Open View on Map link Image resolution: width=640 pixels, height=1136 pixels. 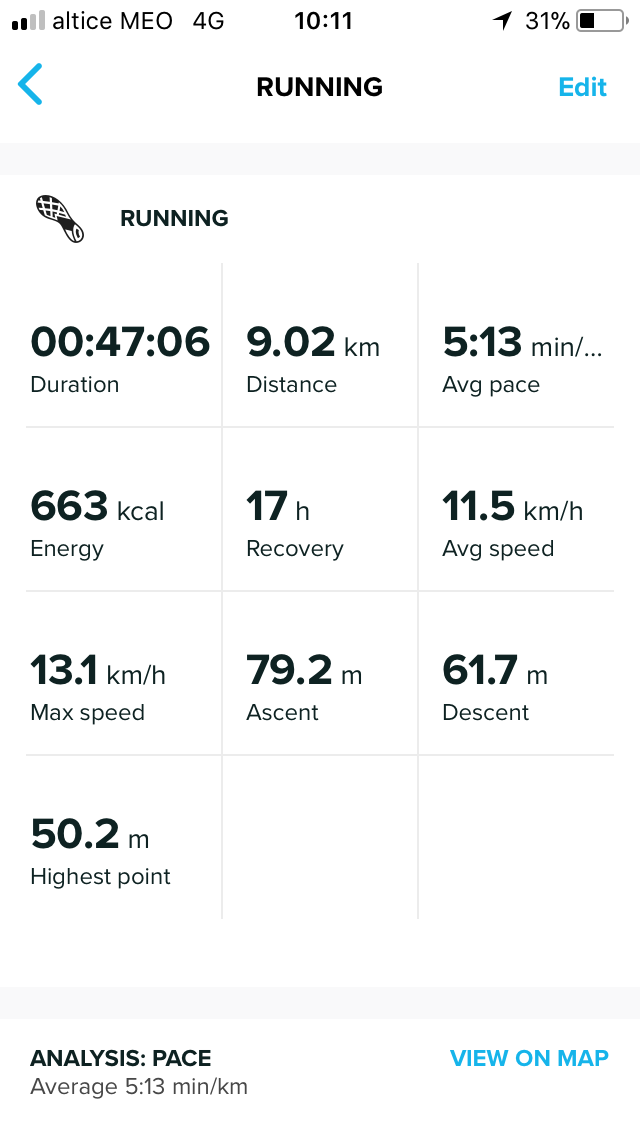pos(529,1058)
